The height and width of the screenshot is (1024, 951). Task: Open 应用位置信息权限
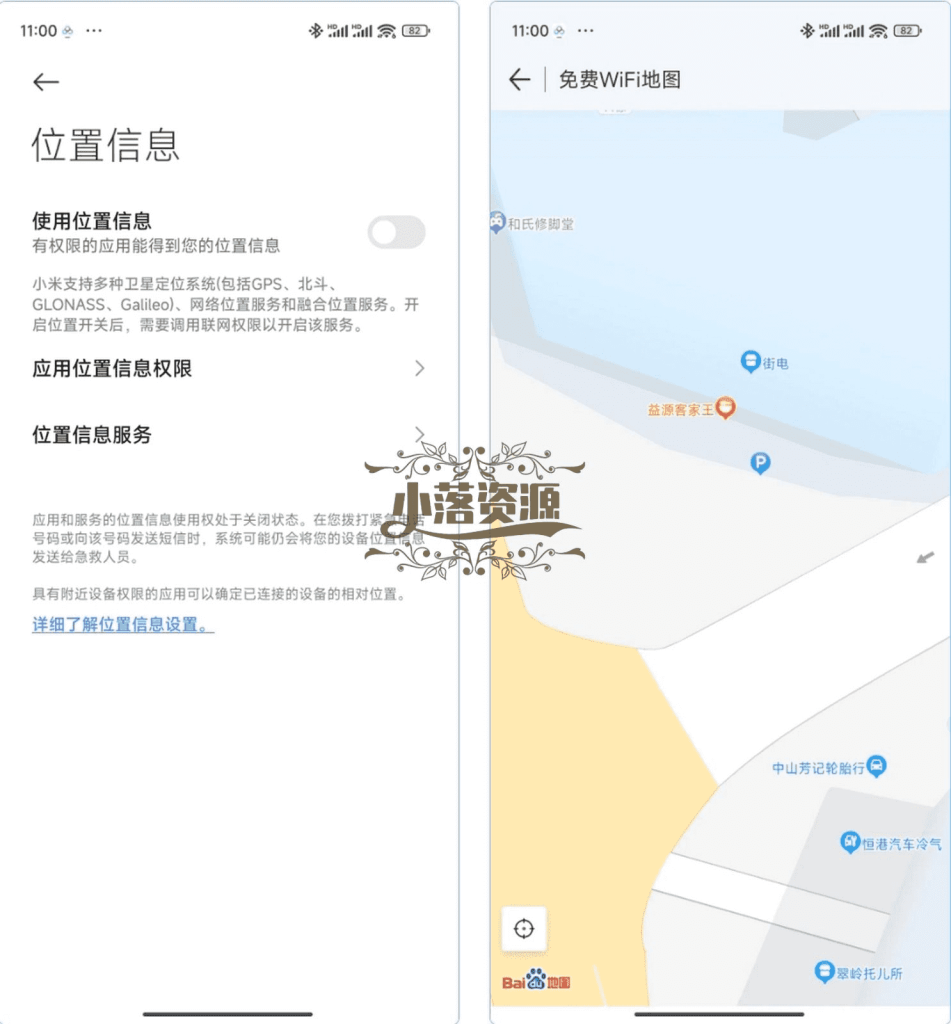229,369
